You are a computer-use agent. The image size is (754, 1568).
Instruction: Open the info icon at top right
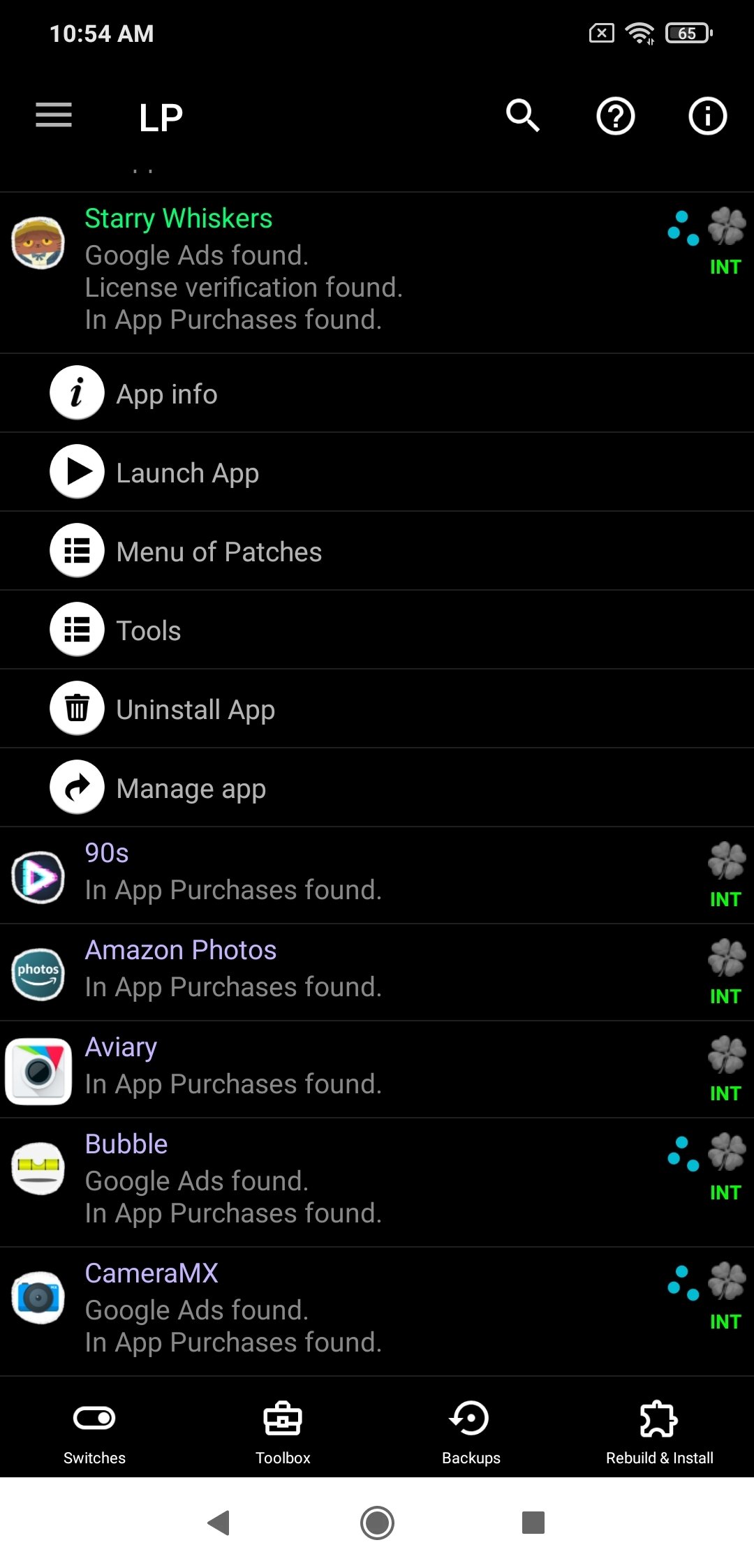707,116
